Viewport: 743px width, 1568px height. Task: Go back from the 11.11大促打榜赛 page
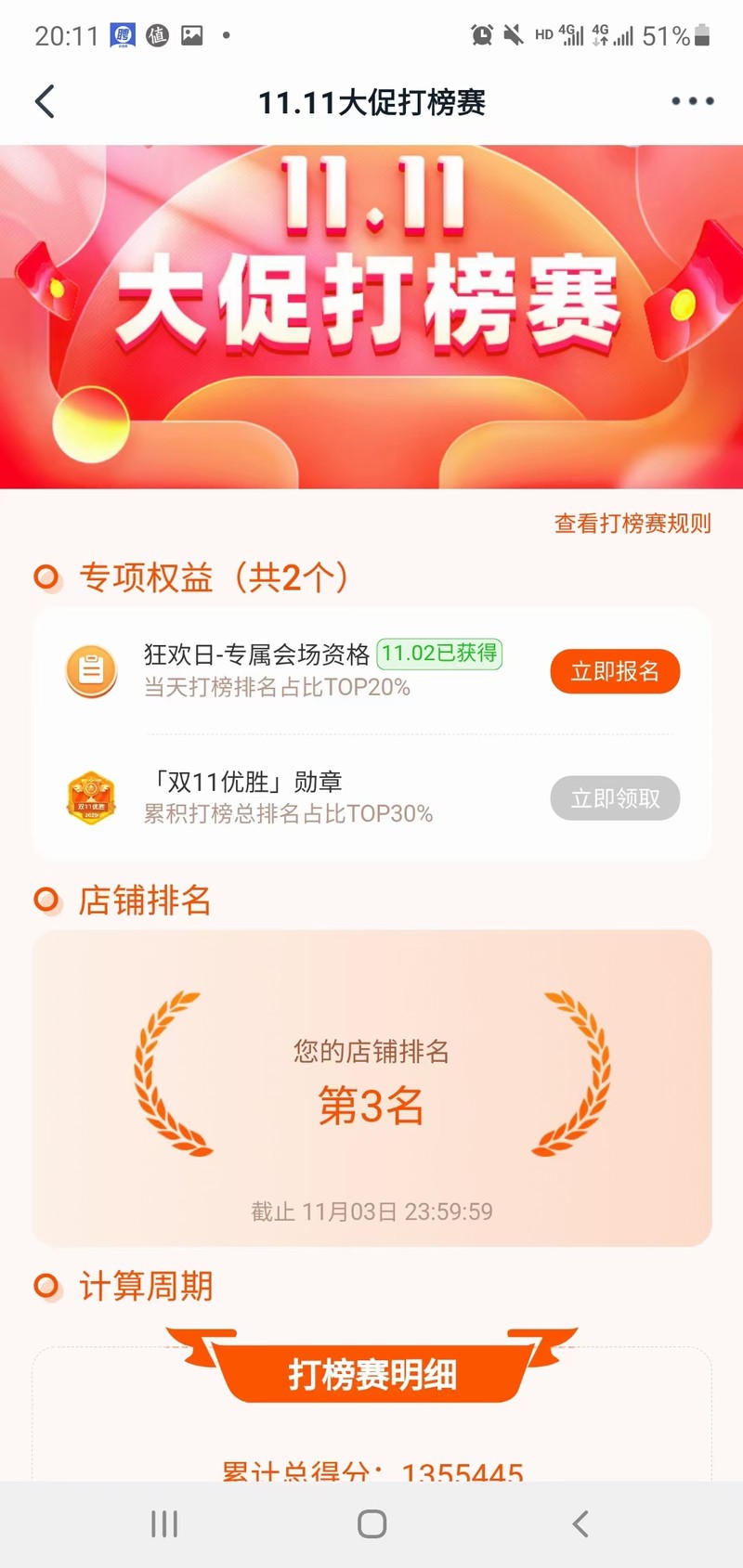coord(45,101)
